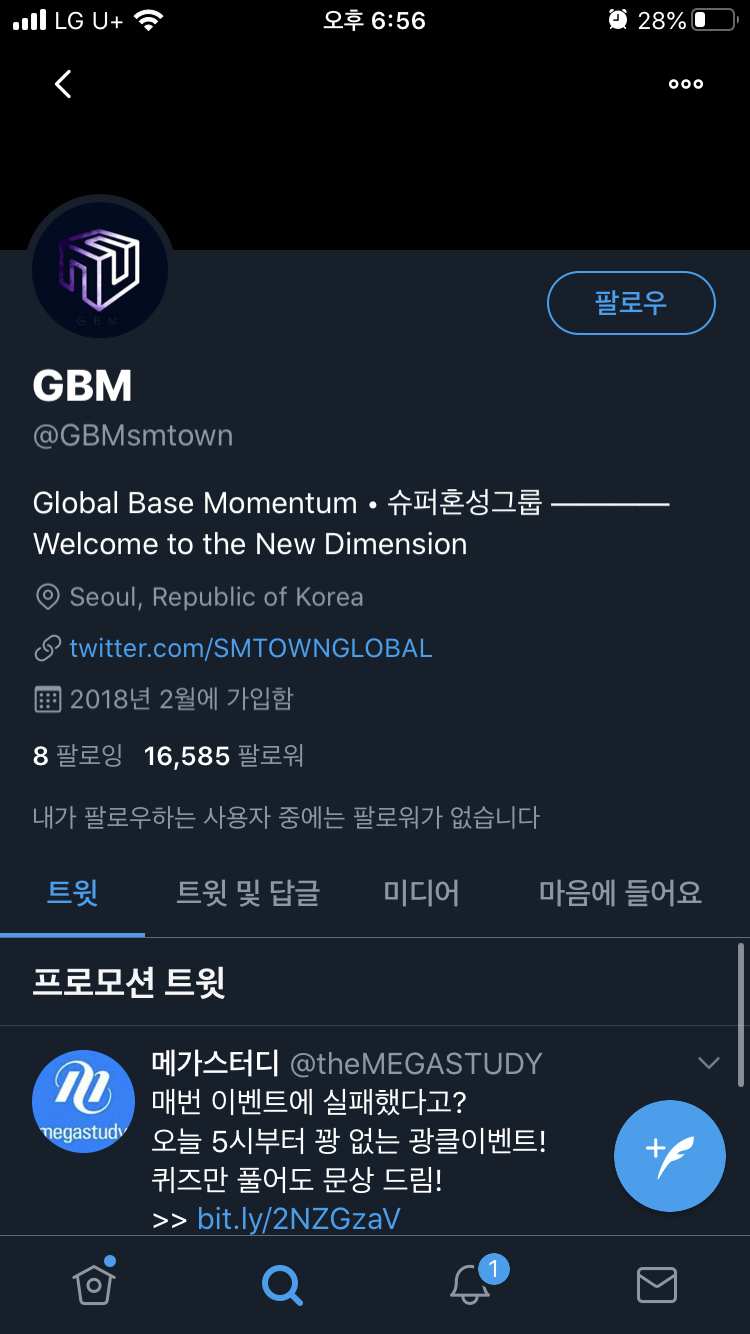This screenshot has width=750, height=1334.
Task: View the 16,585 팔로워 list
Action: click(218, 755)
